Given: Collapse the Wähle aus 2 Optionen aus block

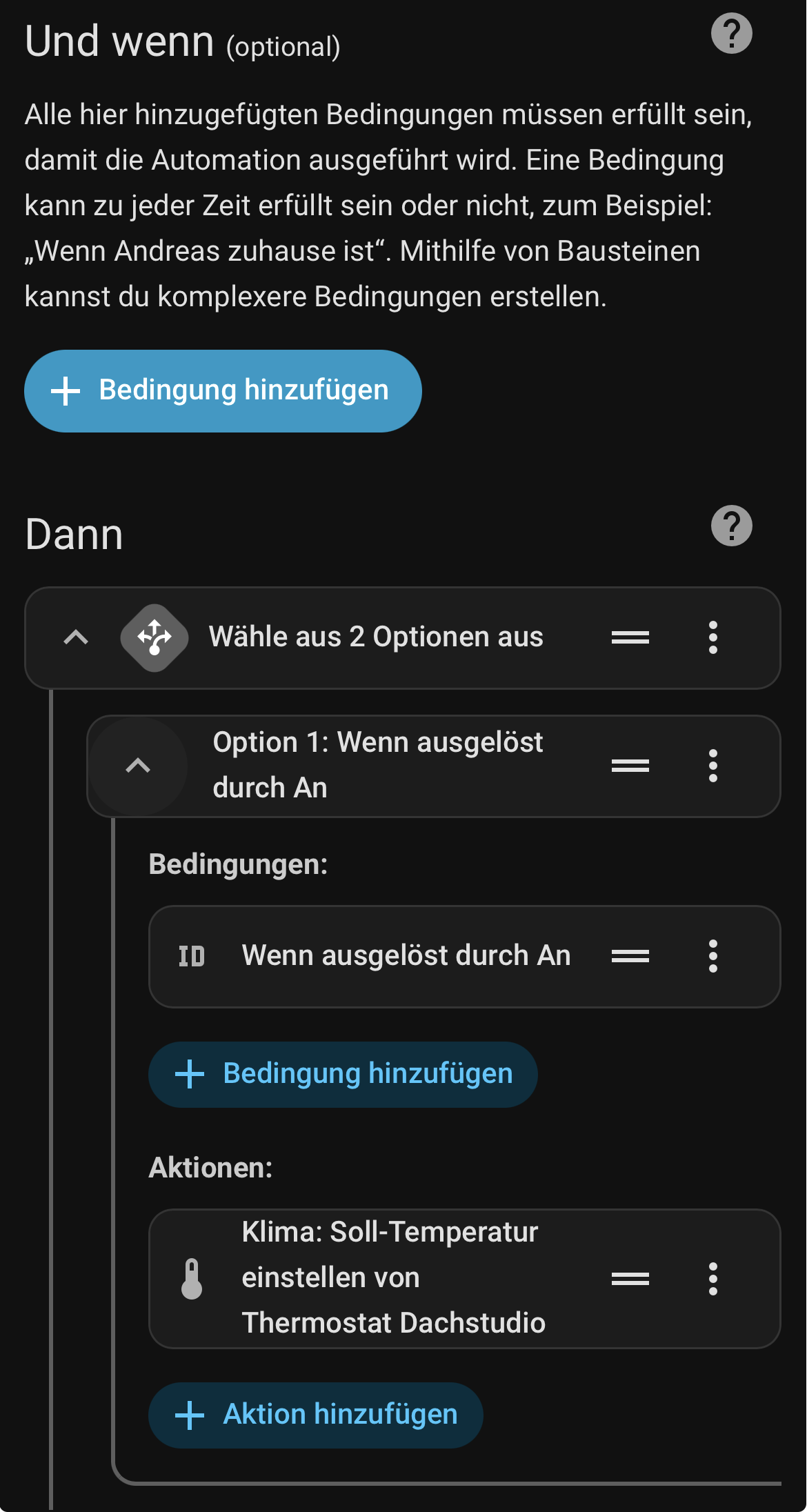Looking at the screenshot, I should (76, 637).
